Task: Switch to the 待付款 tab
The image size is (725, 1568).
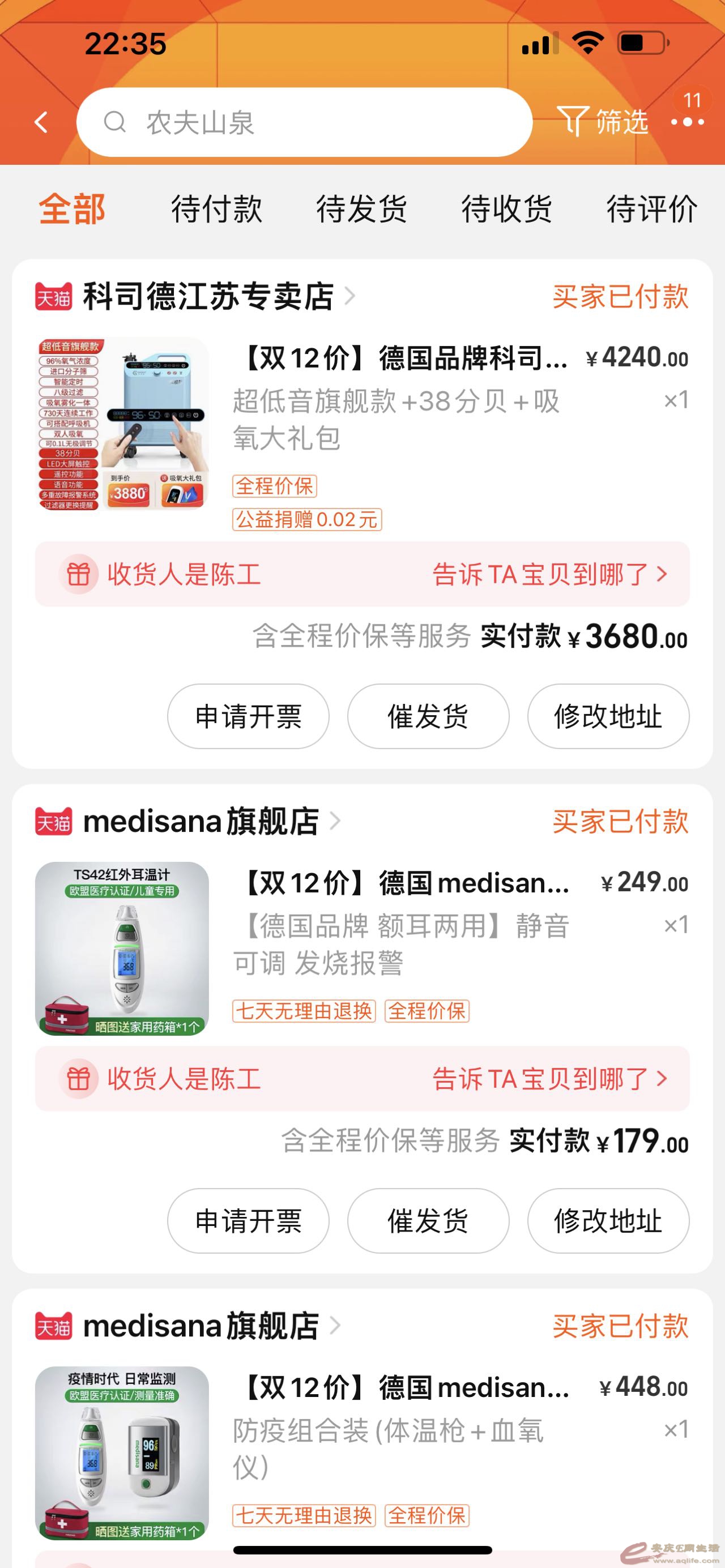Action: [x=216, y=209]
